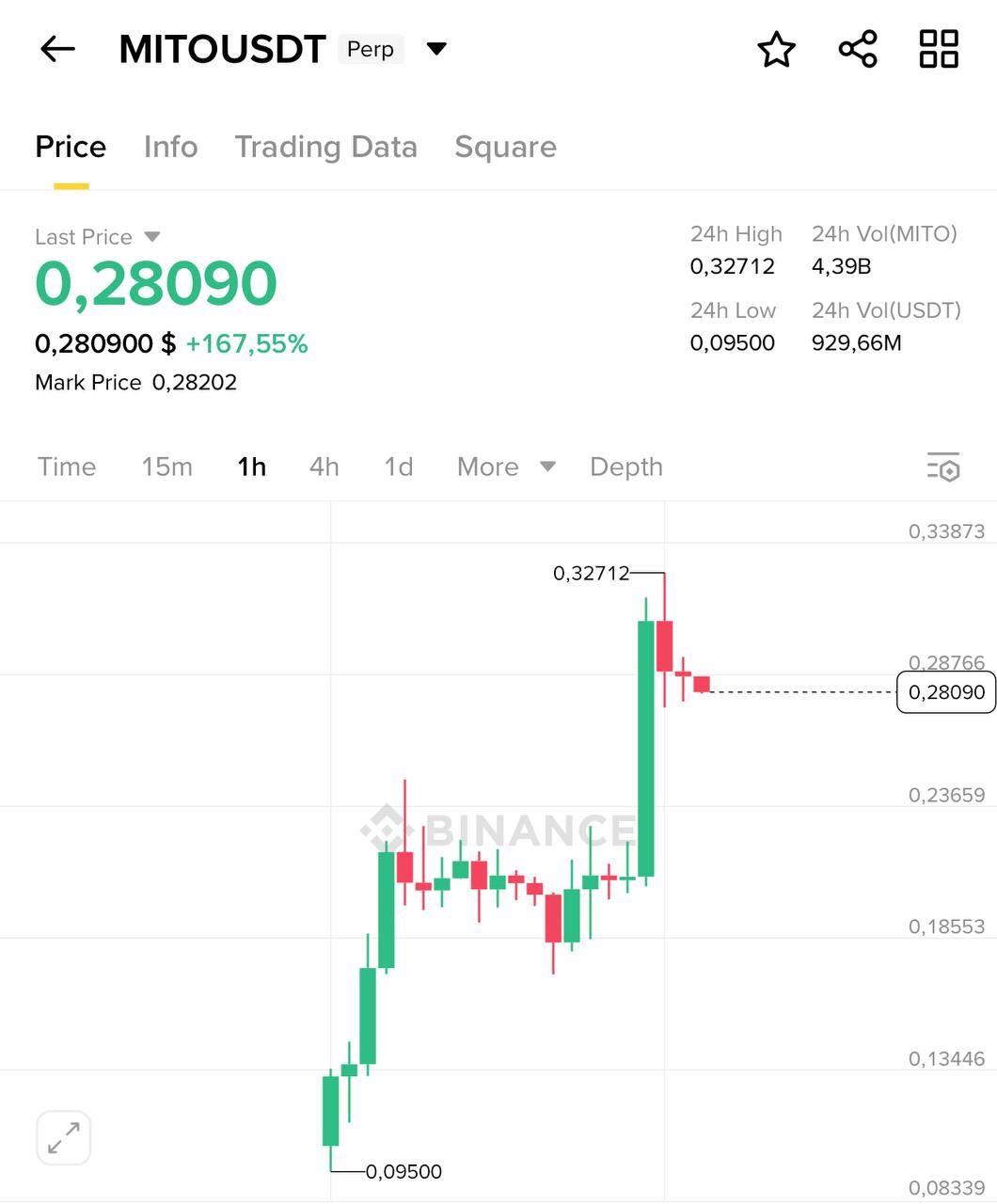Select the Time chart view

pos(67,467)
